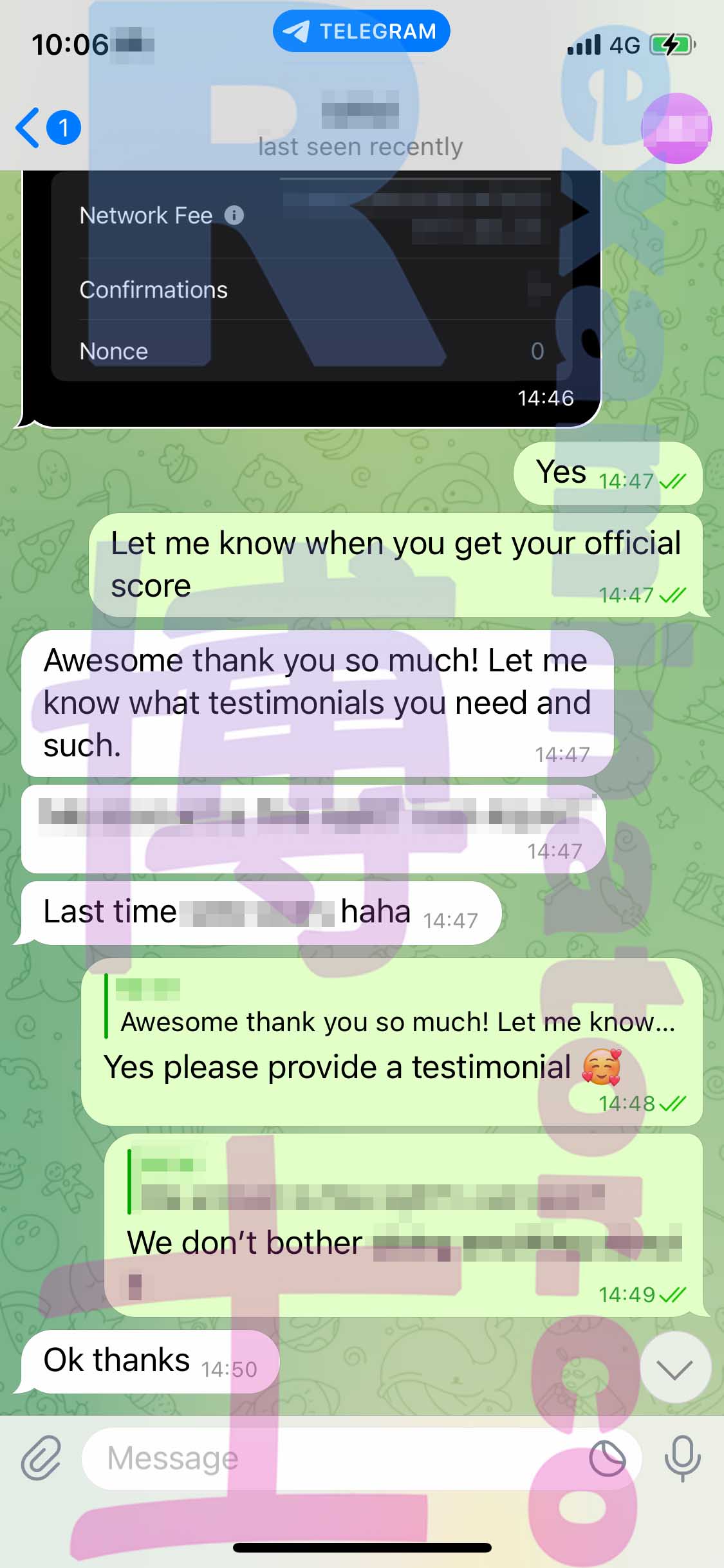Open the sticker panel
The width and height of the screenshot is (724, 1568).
click(x=608, y=1458)
